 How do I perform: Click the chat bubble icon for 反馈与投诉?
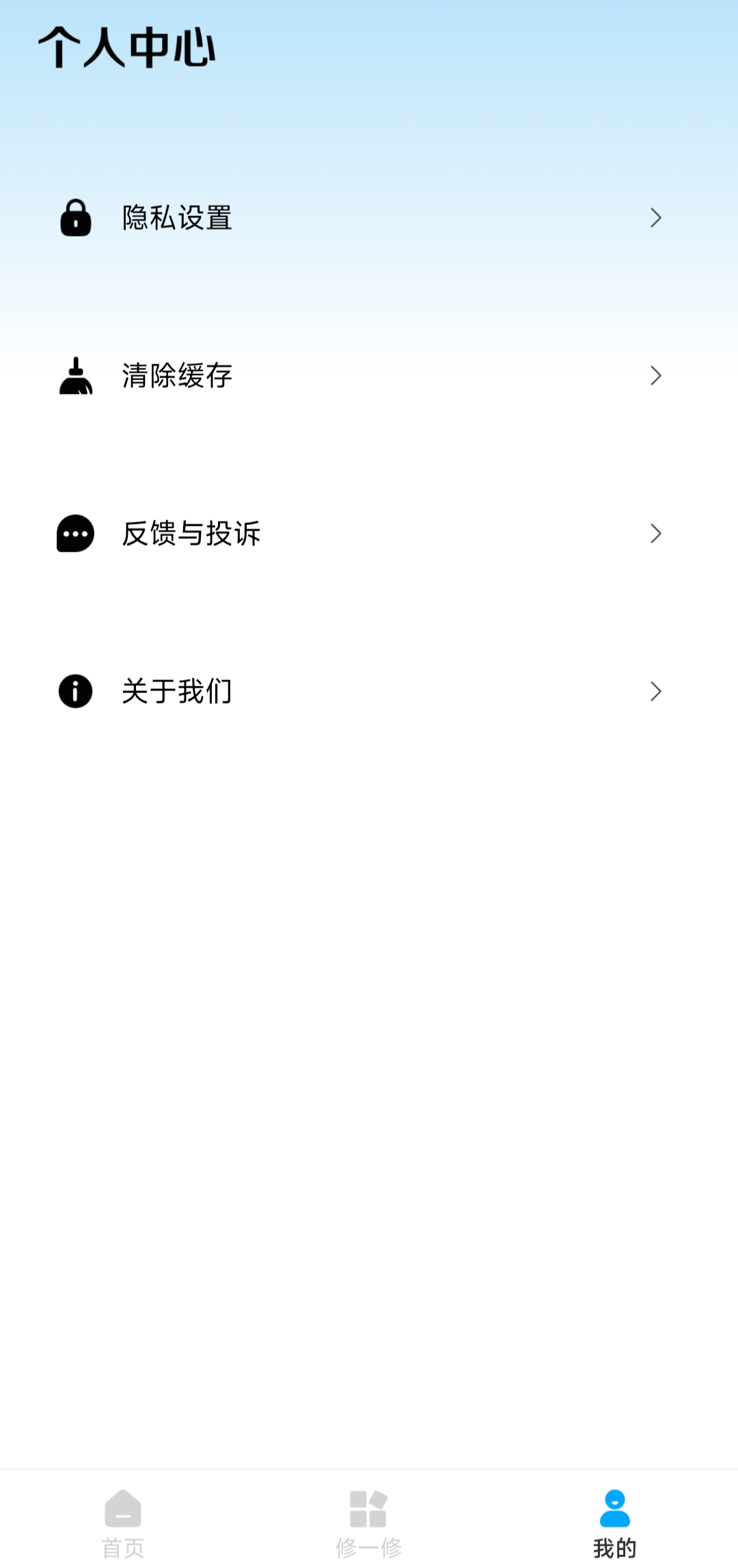point(75,535)
